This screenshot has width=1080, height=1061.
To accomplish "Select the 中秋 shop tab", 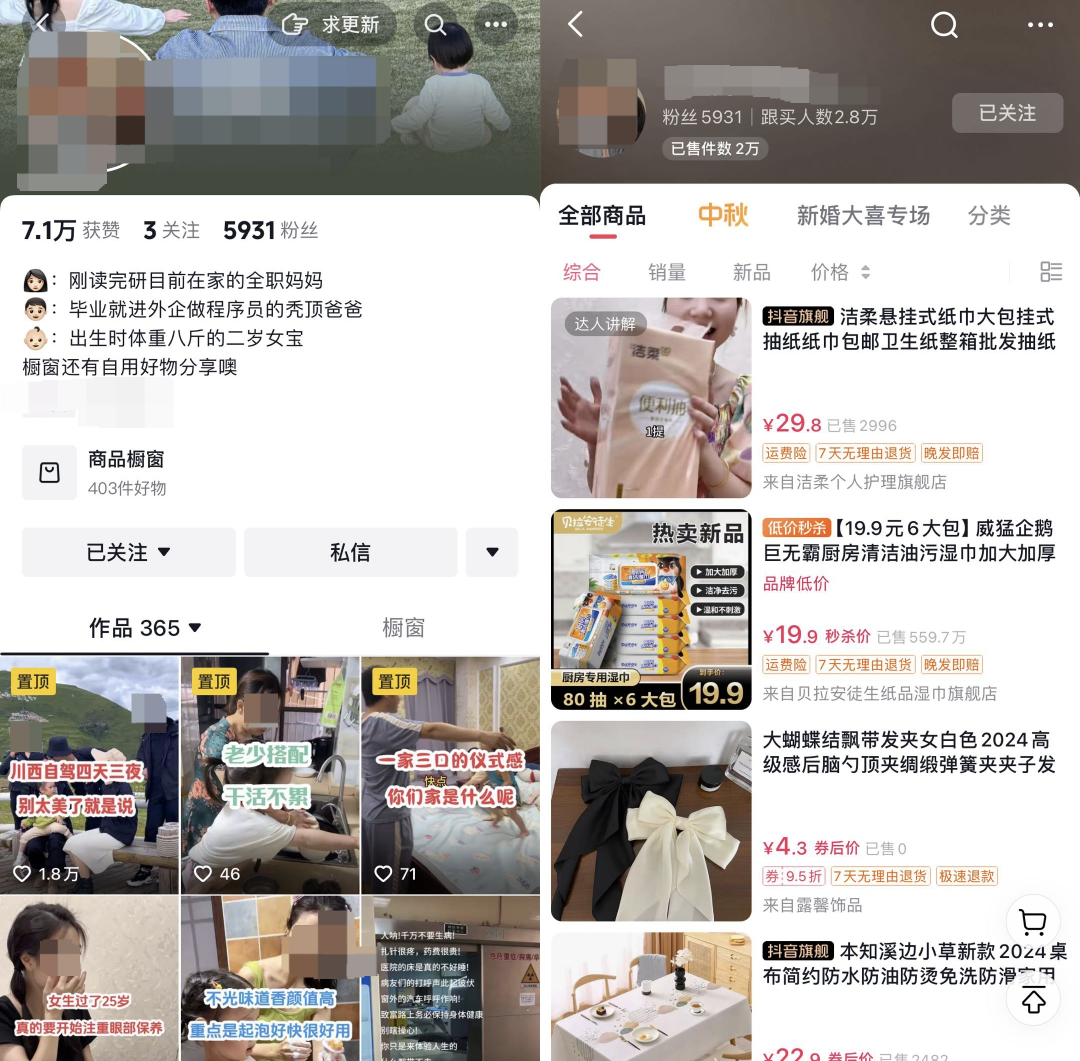I will click(723, 215).
